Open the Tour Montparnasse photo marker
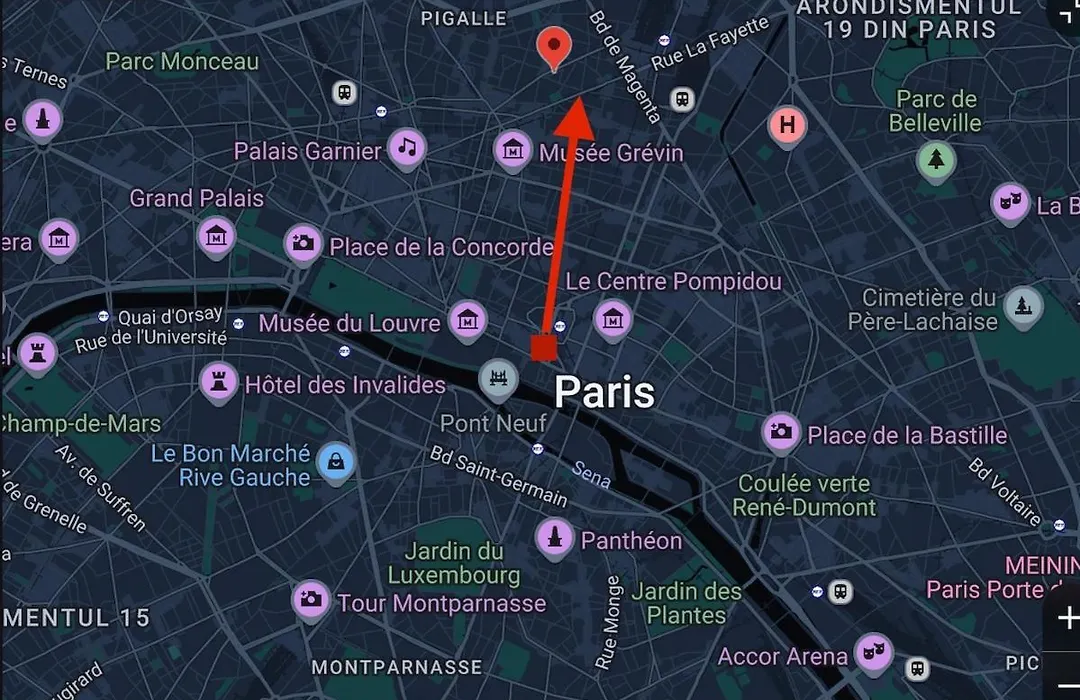1080x700 pixels. 311,600
